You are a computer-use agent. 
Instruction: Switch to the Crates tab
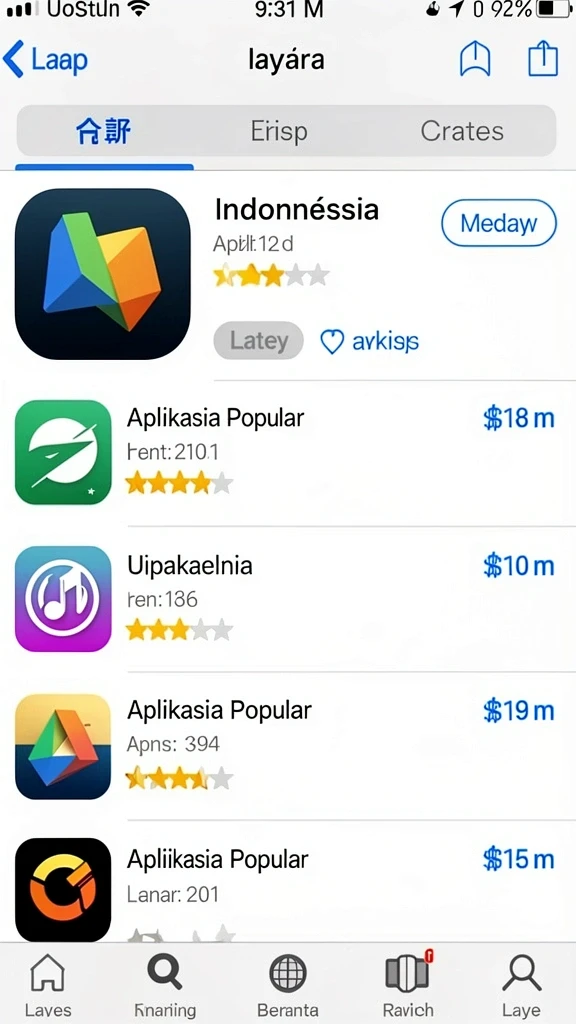tap(462, 131)
